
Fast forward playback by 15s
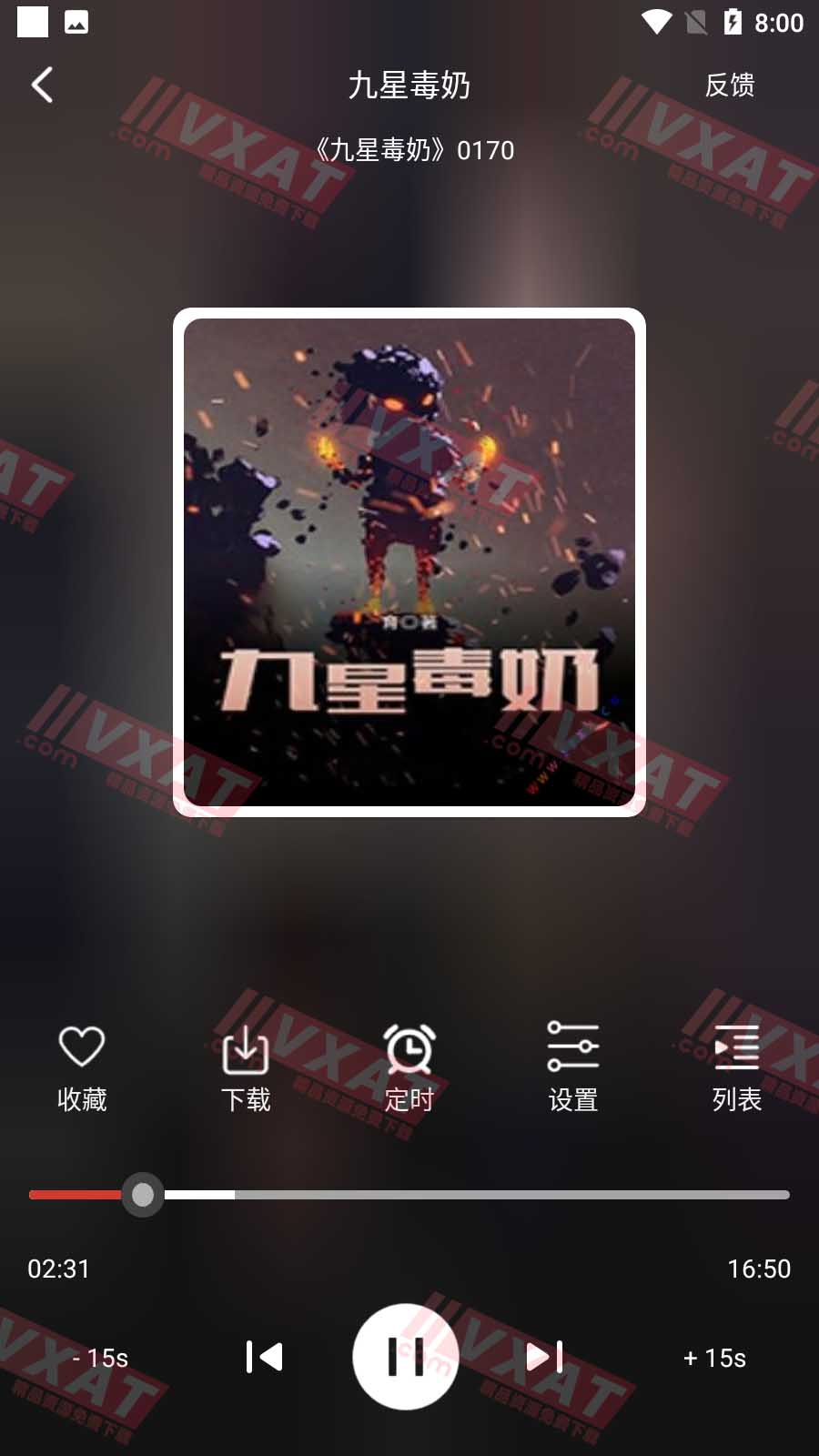(x=714, y=1358)
